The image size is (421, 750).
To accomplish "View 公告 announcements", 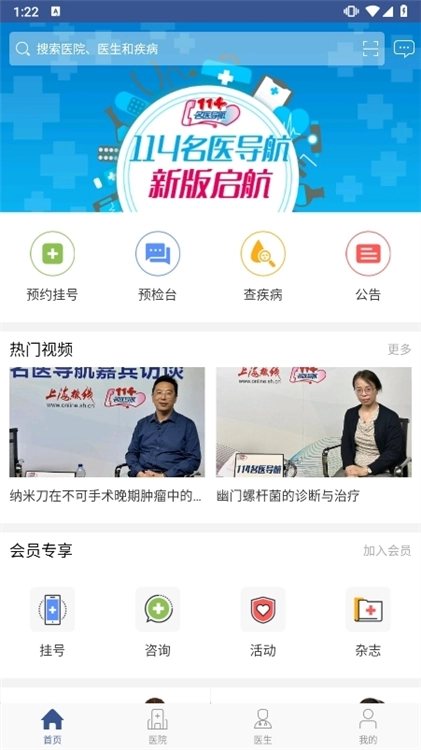I will click(x=368, y=266).
